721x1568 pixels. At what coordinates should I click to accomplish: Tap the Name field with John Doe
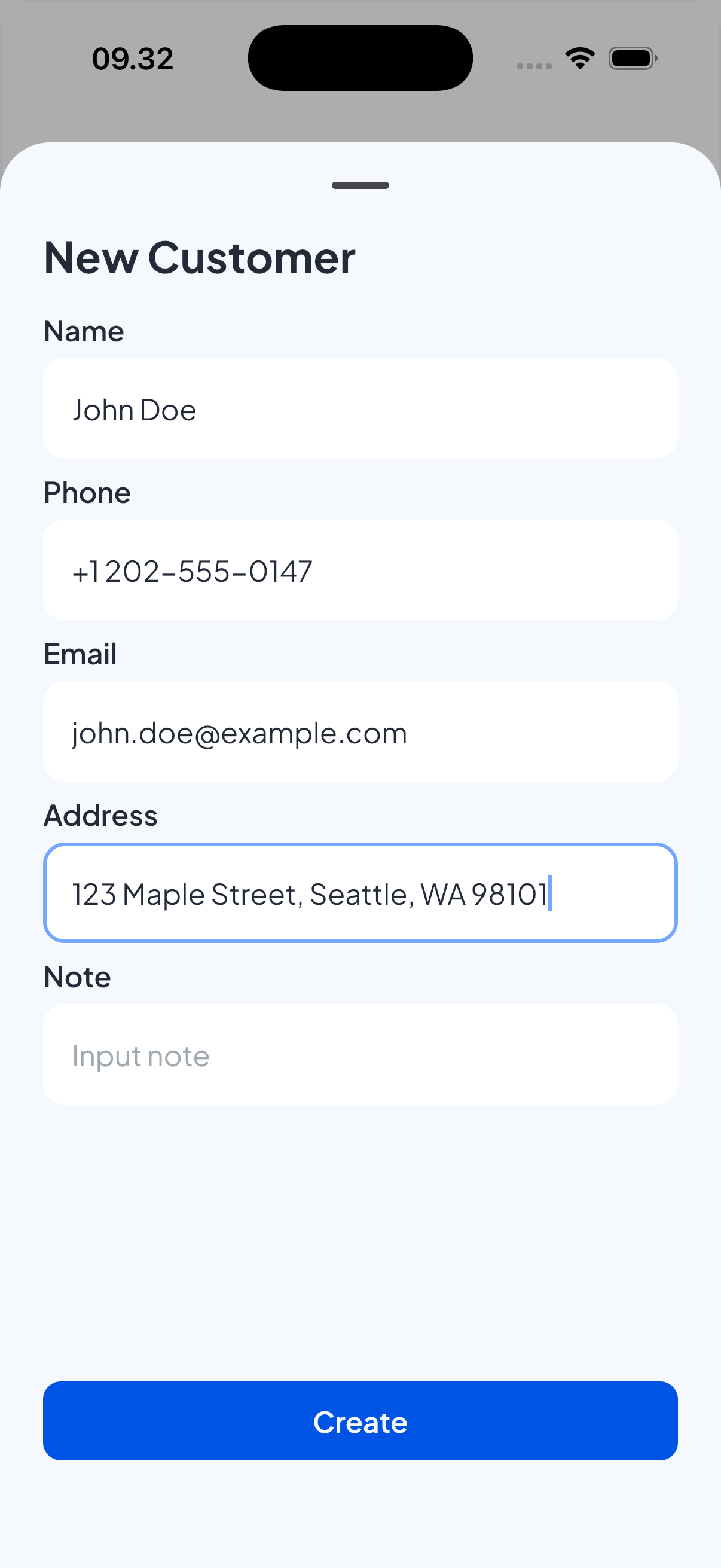[x=360, y=408]
